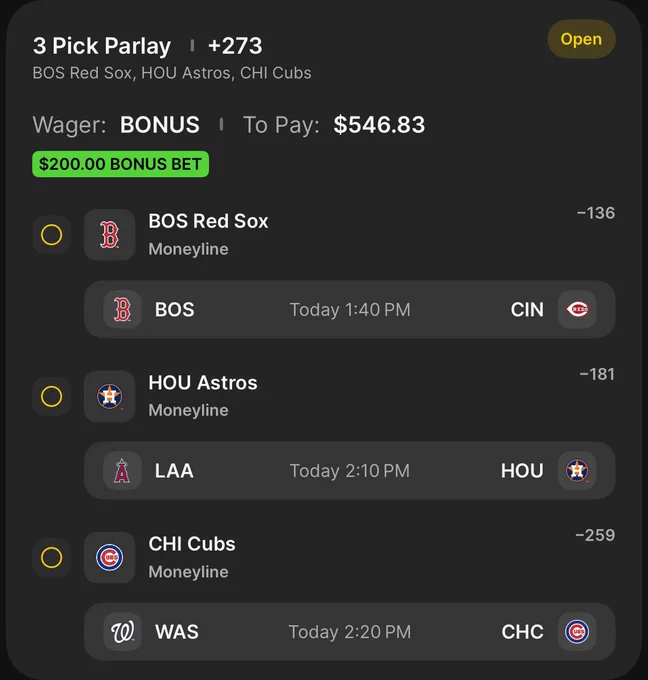Open the LAA vs HOU game card
The height and width of the screenshot is (680, 648).
point(350,471)
